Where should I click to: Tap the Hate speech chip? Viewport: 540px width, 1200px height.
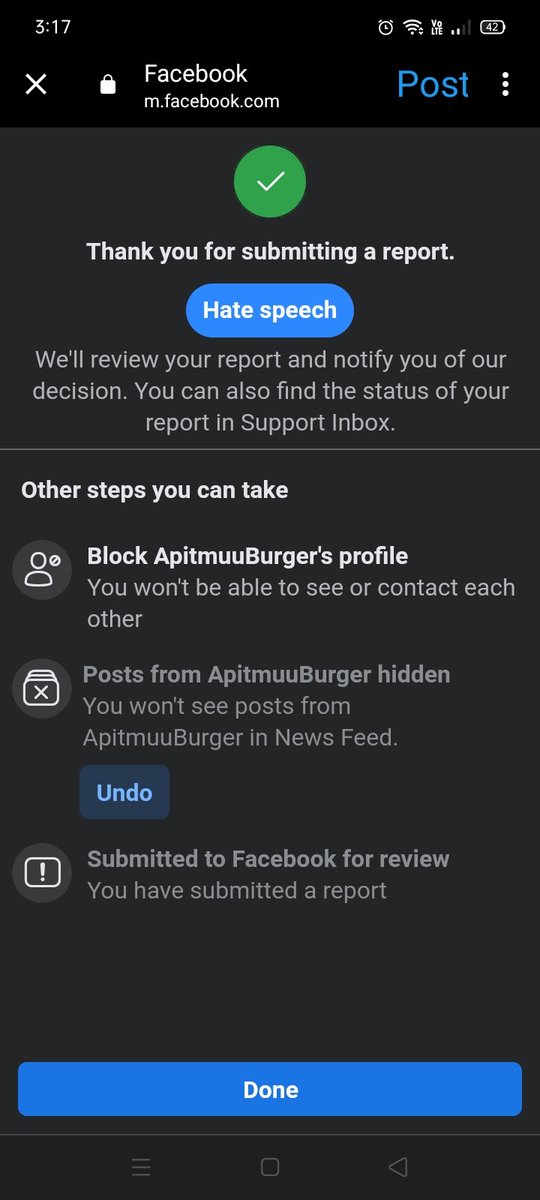point(270,310)
